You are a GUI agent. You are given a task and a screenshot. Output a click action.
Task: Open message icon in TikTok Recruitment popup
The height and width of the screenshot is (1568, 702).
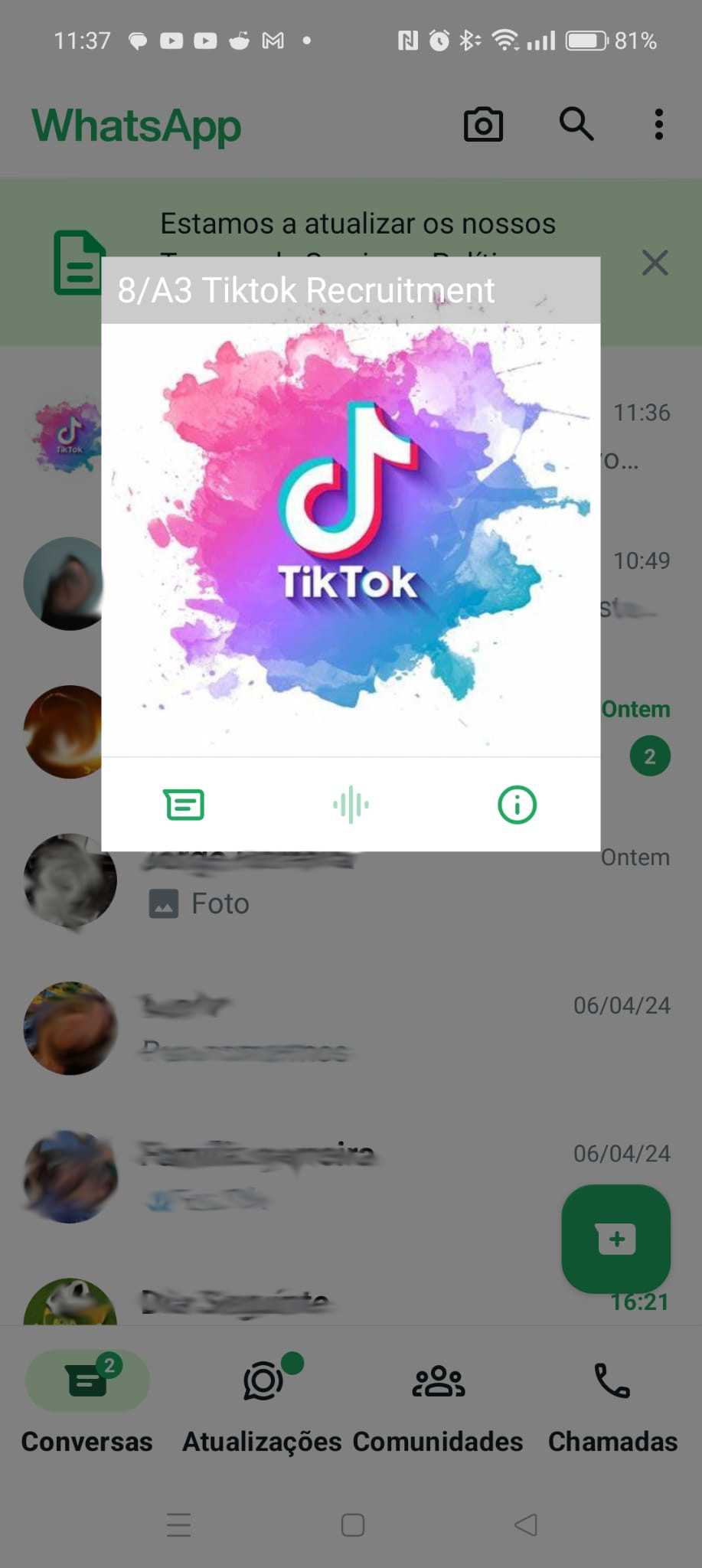(x=184, y=805)
